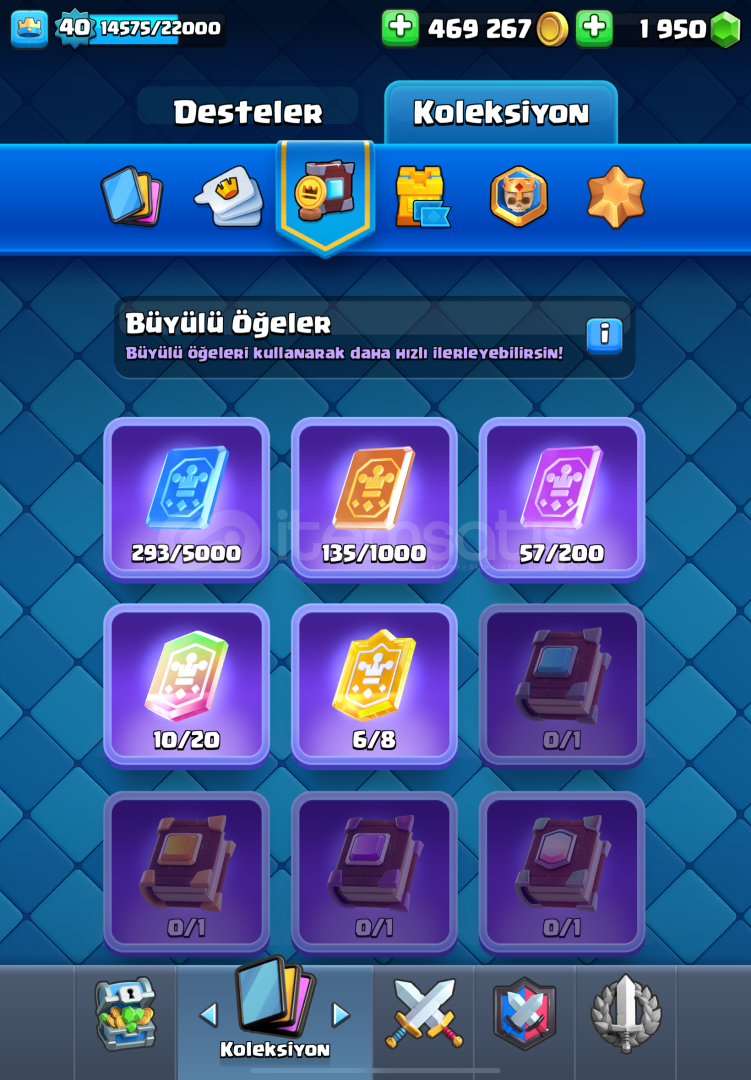This screenshot has width=751, height=1080.
Task: Go to the battle crossed swords tab
Action: tap(424, 1014)
